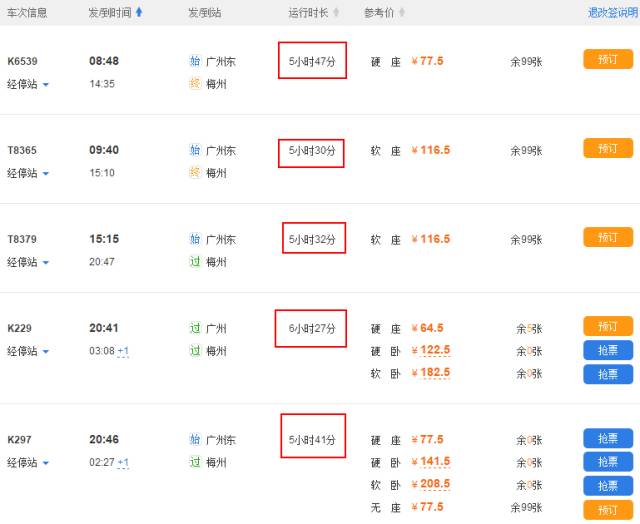This screenshot has width=640, height=524.
Task: Book the K6539 hard seat ticket
Action: 607,60
